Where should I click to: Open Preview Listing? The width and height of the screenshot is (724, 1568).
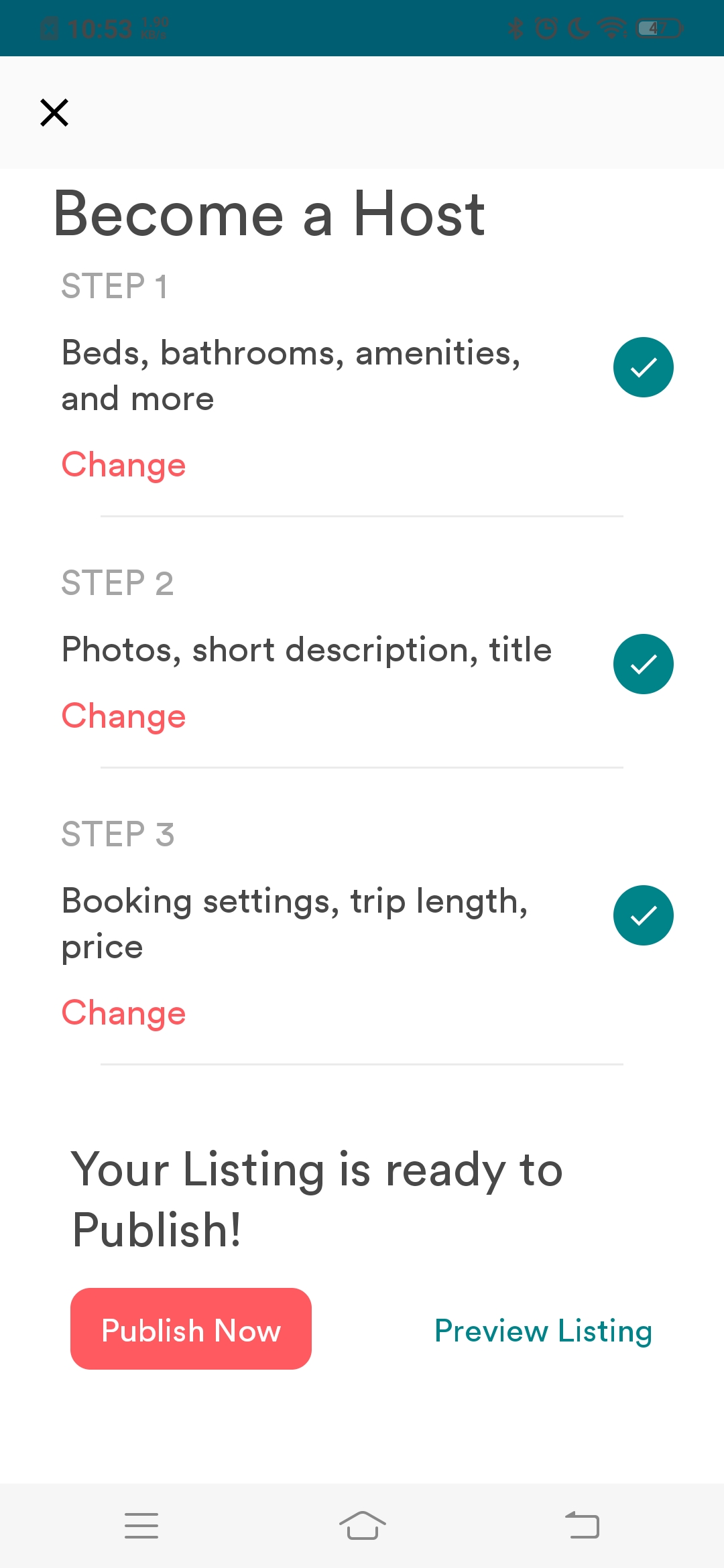(543, 1331)
